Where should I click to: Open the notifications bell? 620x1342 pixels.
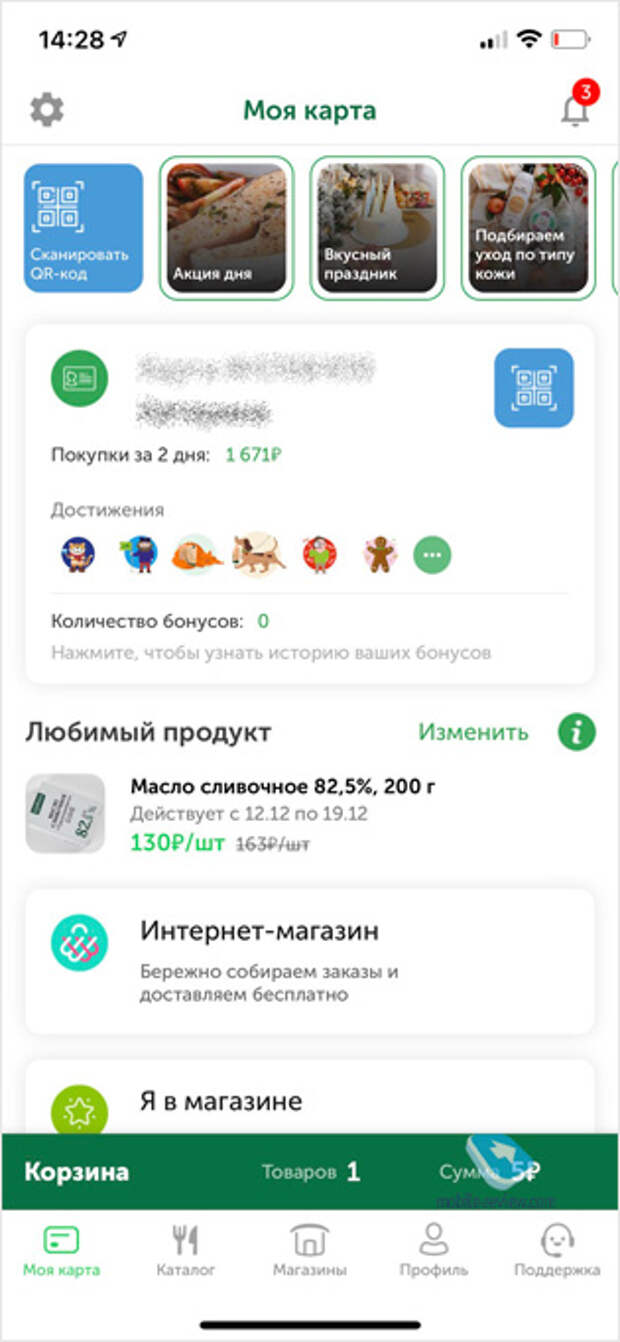click(574, 109)
